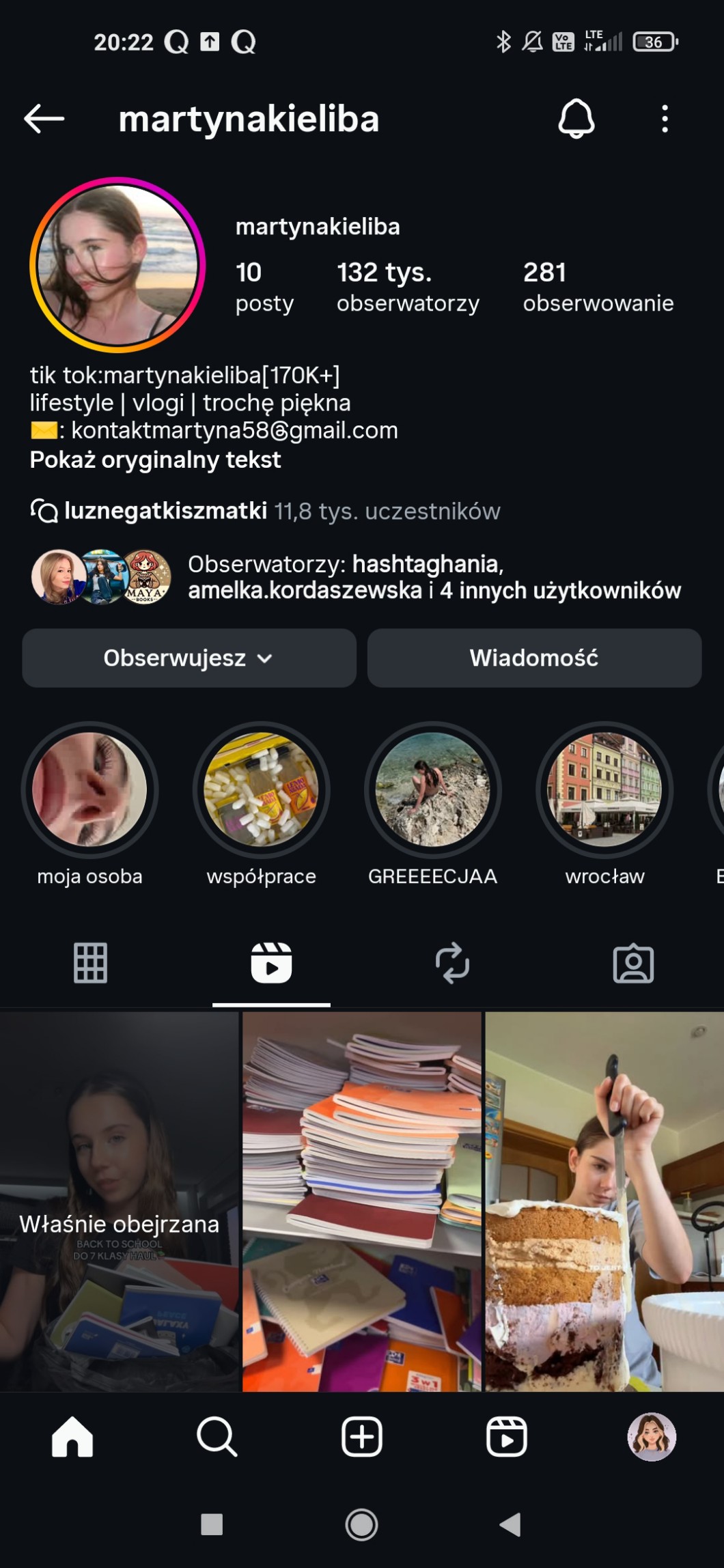Open the współprace highlight
724x1568 pixels.
pyautogui.click(x=262, y=790)
